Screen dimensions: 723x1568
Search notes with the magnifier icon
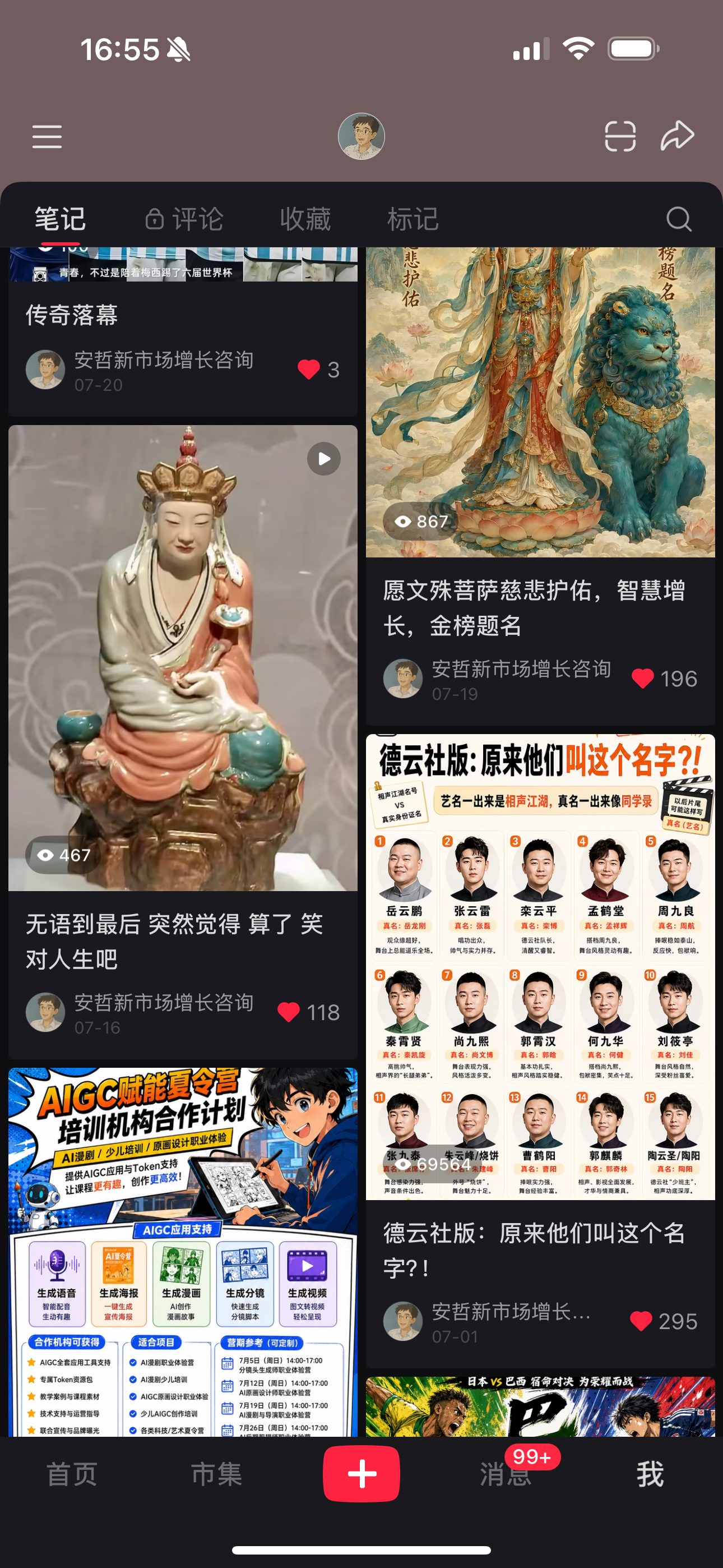pyautogui.click(x=679, y=219)
